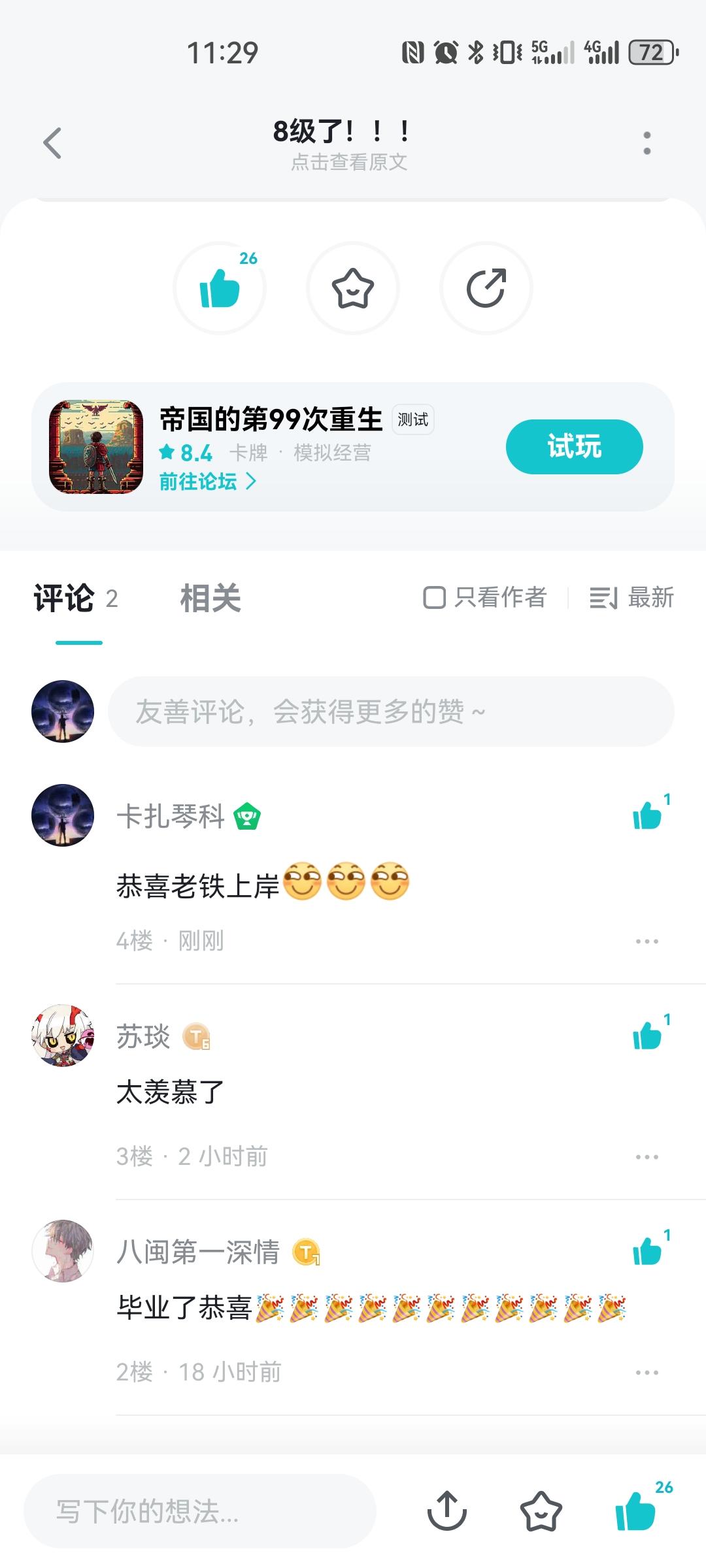Go back using the top arrow
Image resolution: width=706 pixels, height=1568 pixels.
(x=52, y=143)
